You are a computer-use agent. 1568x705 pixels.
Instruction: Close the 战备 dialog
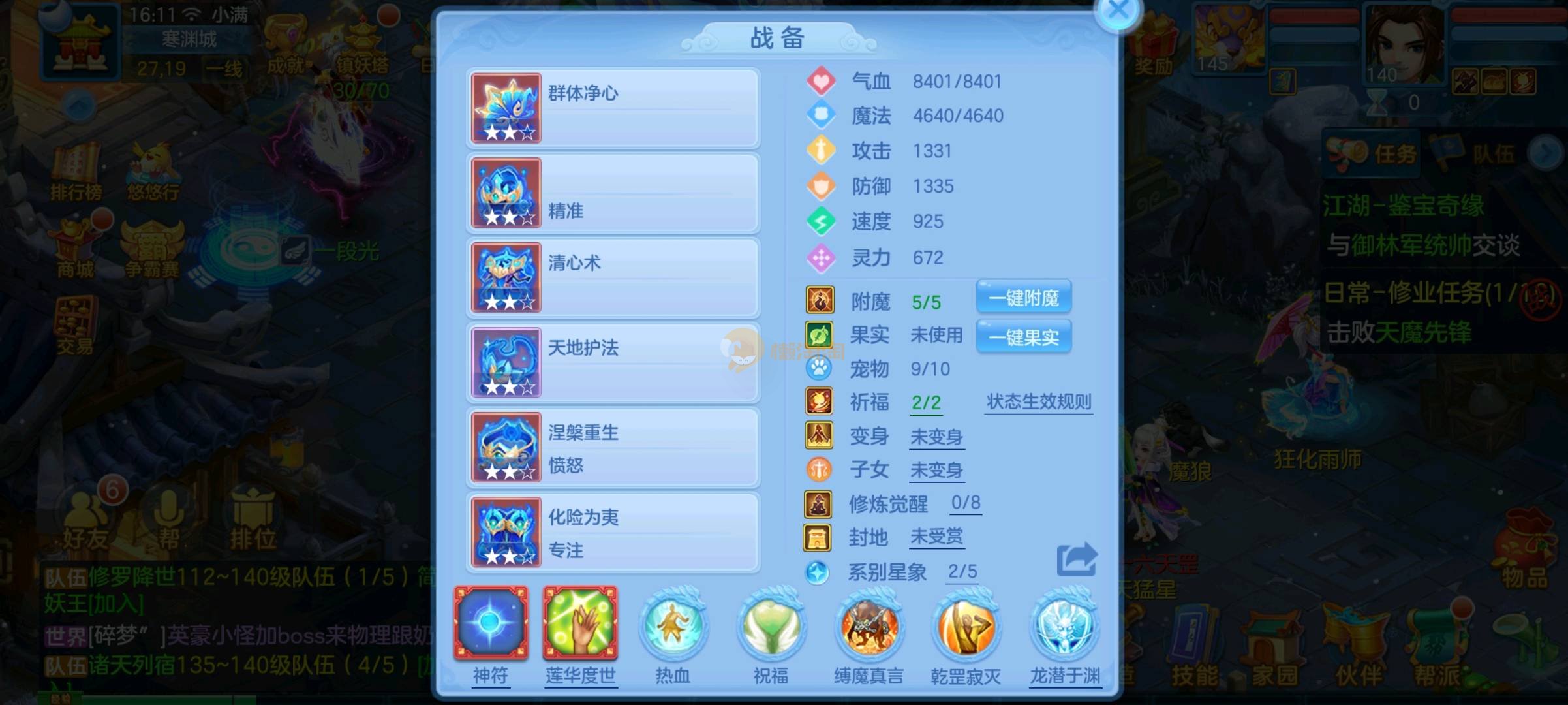(x=1118, y=10)
